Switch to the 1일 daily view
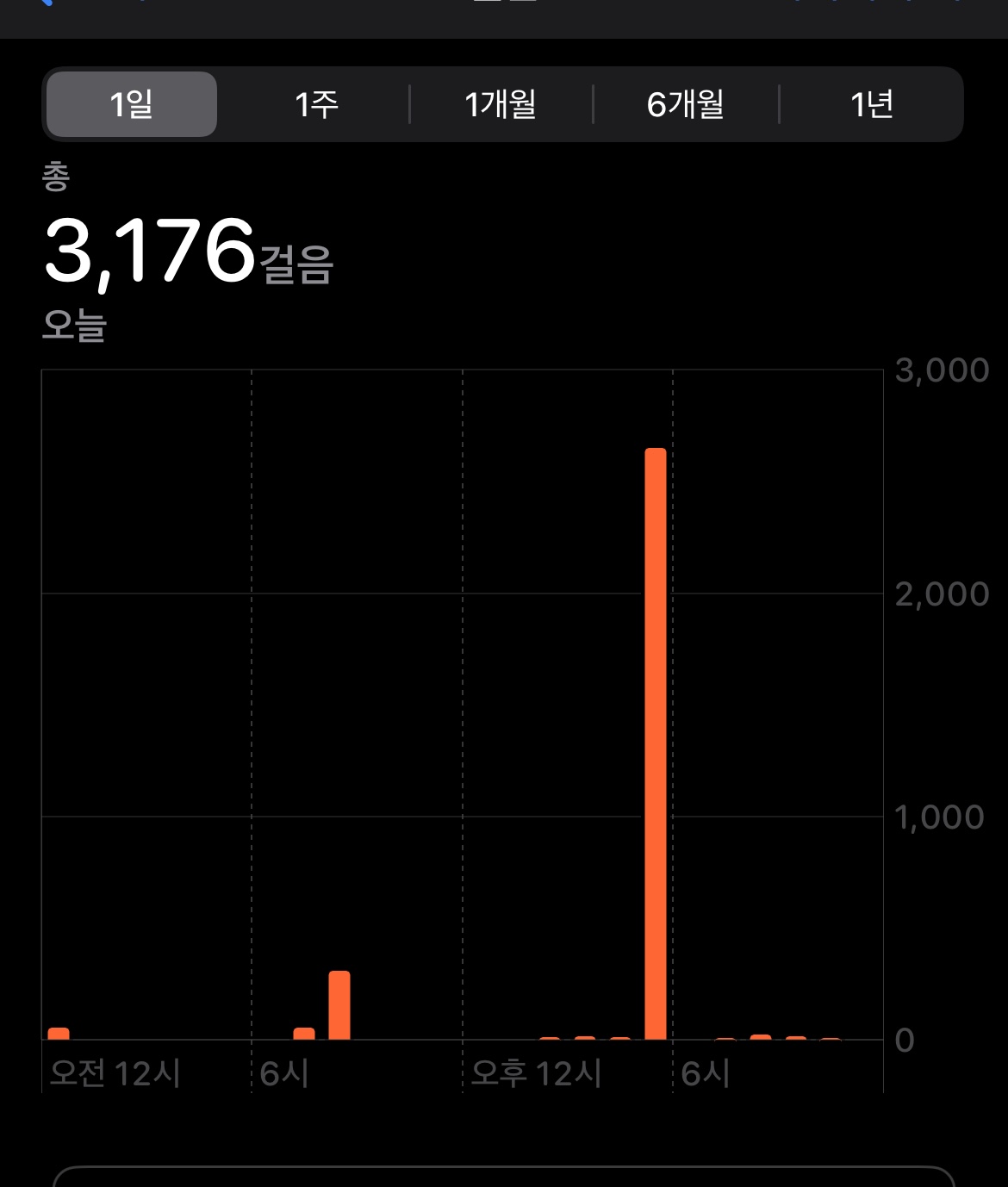Image resolution: width=1008 pixels, height=1187 pixels. (x=131, y=104)
